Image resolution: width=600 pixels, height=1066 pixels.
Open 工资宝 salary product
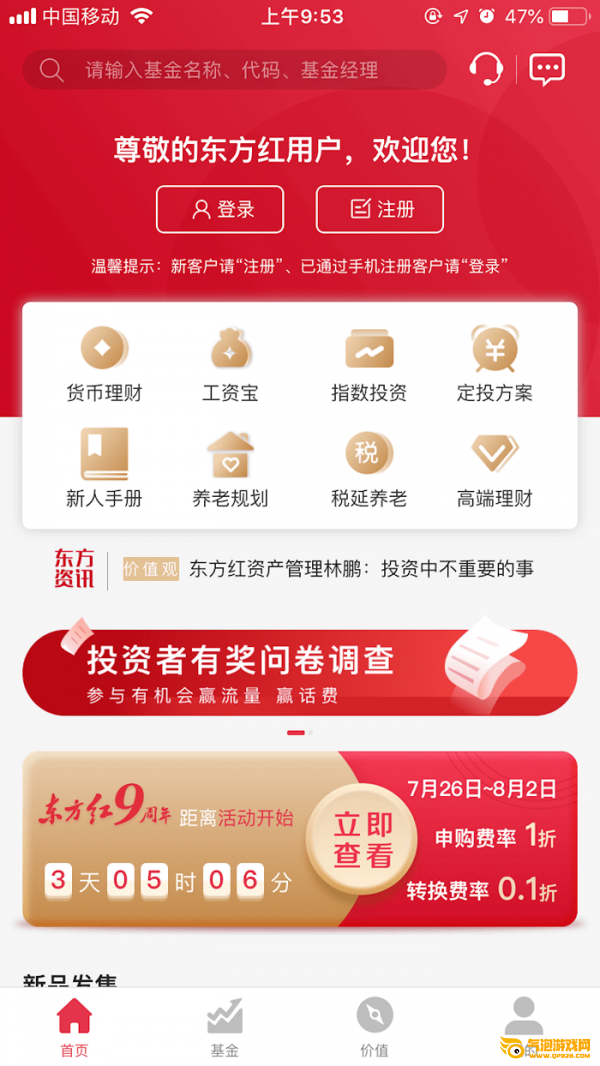click(x=231, y=364)
